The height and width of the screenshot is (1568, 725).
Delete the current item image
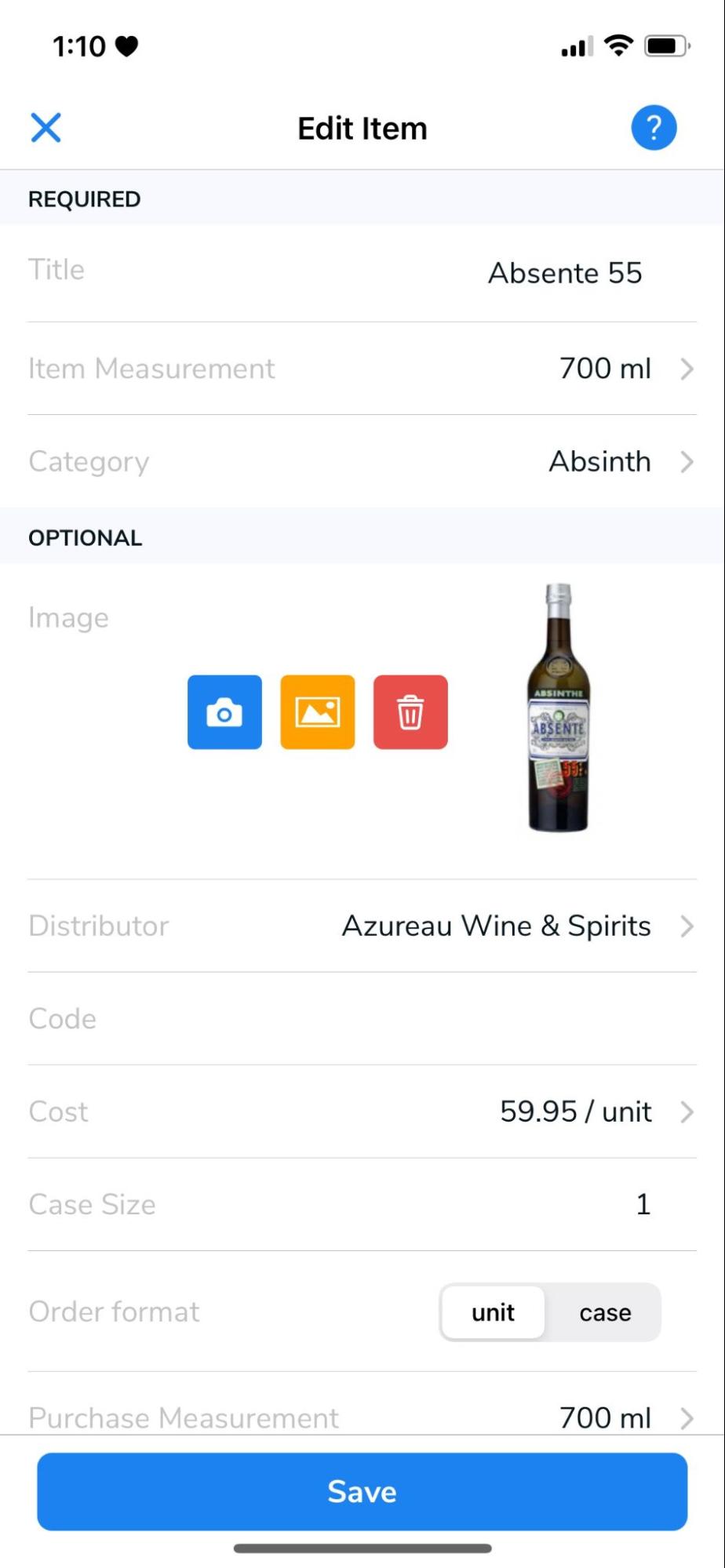pyautogui.click(x=410, y=711)
